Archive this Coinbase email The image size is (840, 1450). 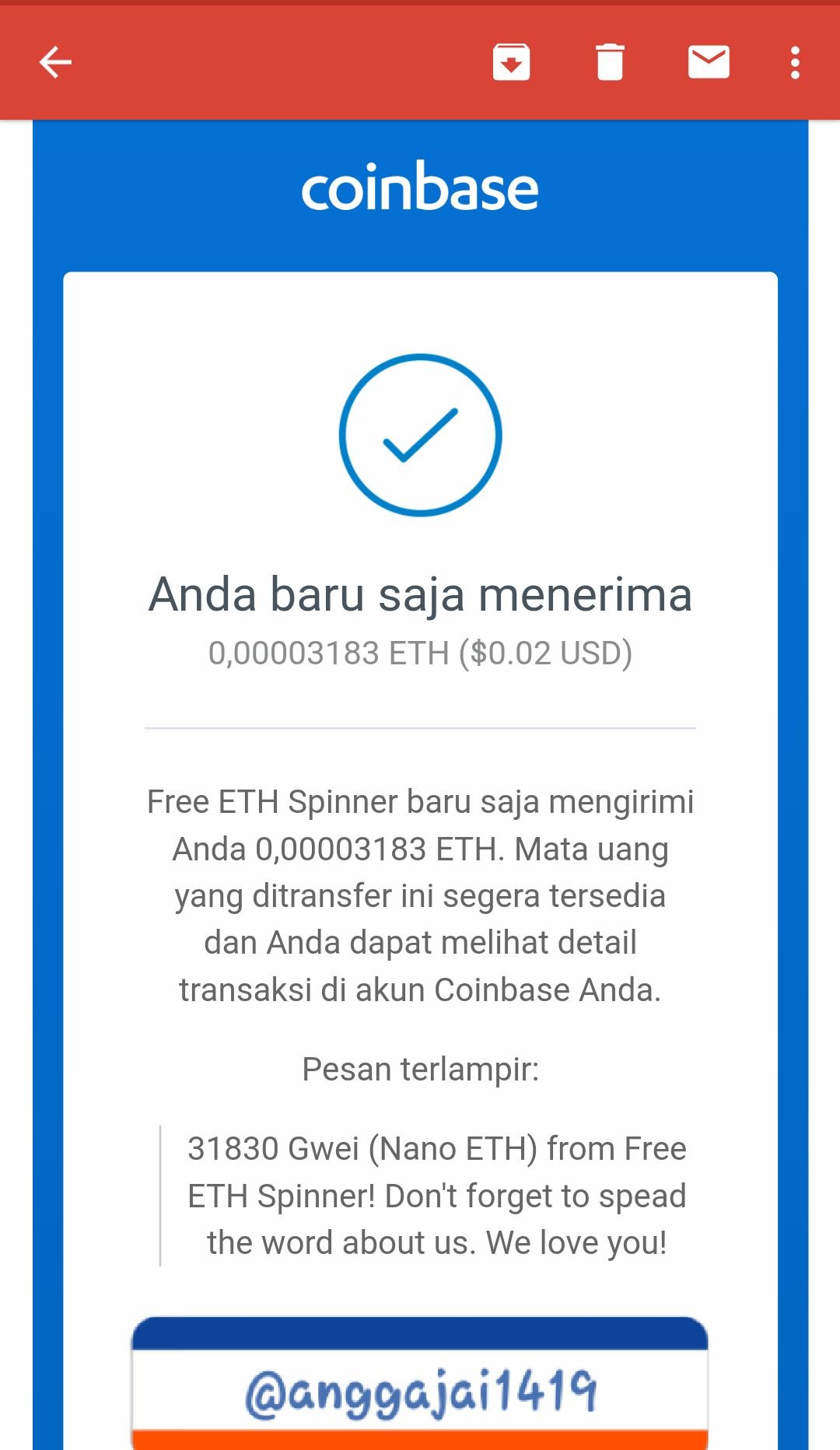point(511,62)
